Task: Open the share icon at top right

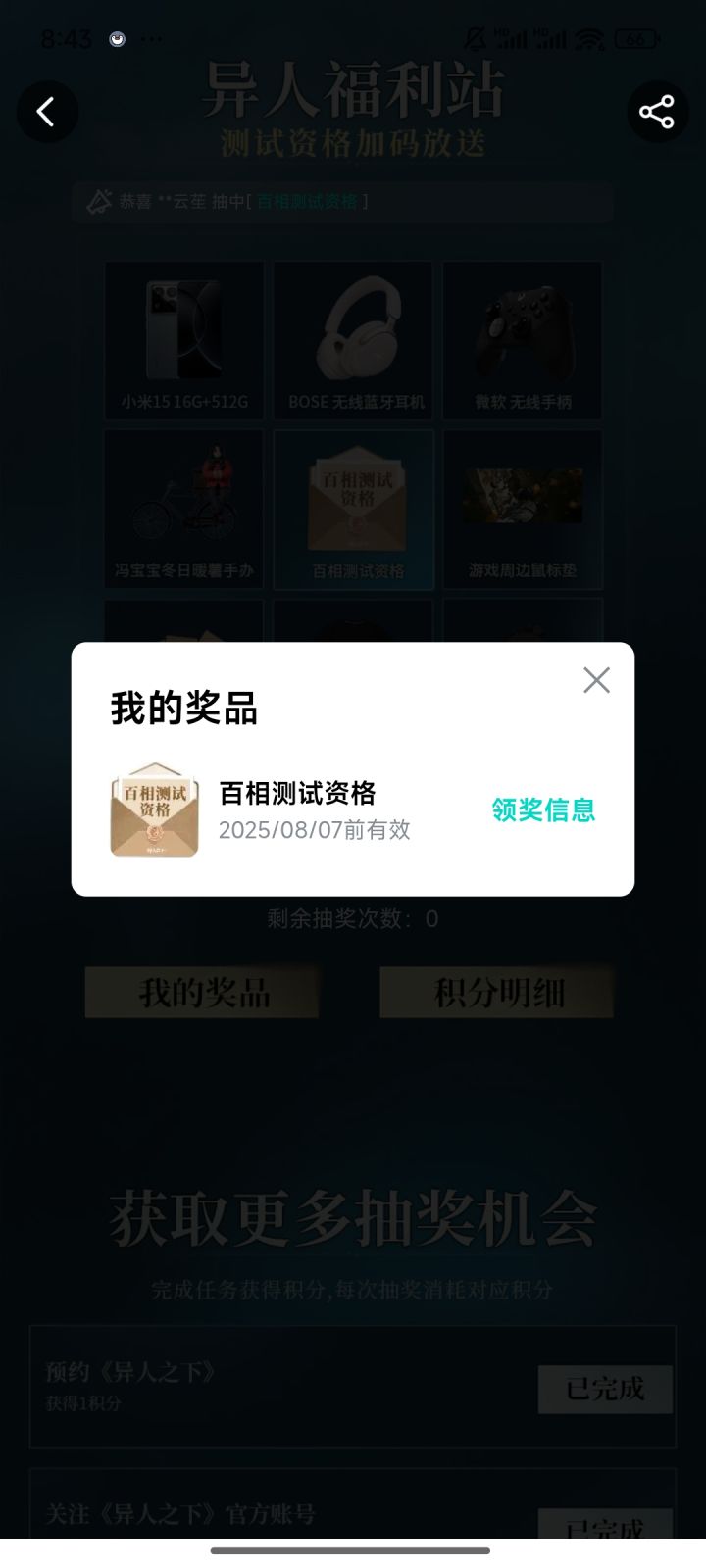Action: click(x=657, y=112)
